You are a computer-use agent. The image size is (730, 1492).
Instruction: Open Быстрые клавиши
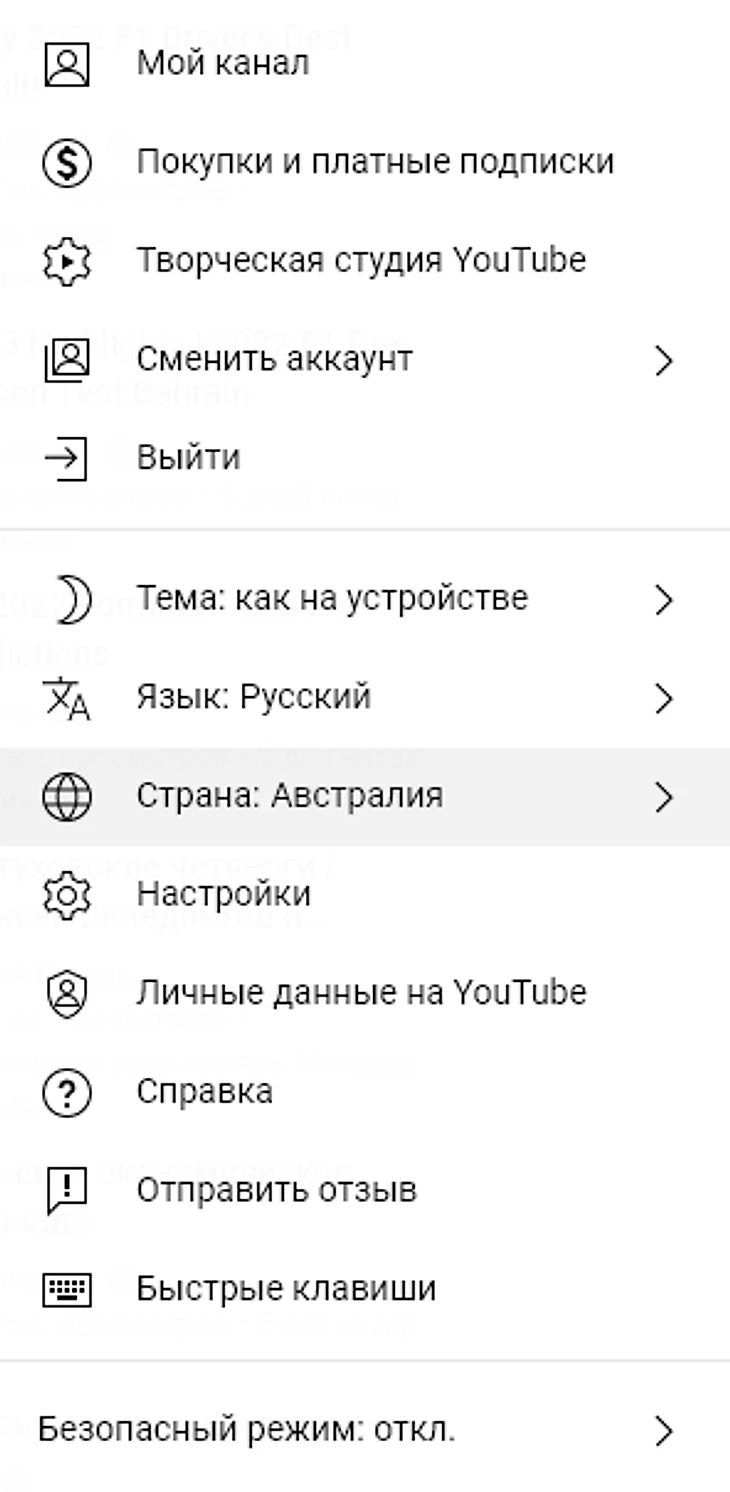point(286,1288)
